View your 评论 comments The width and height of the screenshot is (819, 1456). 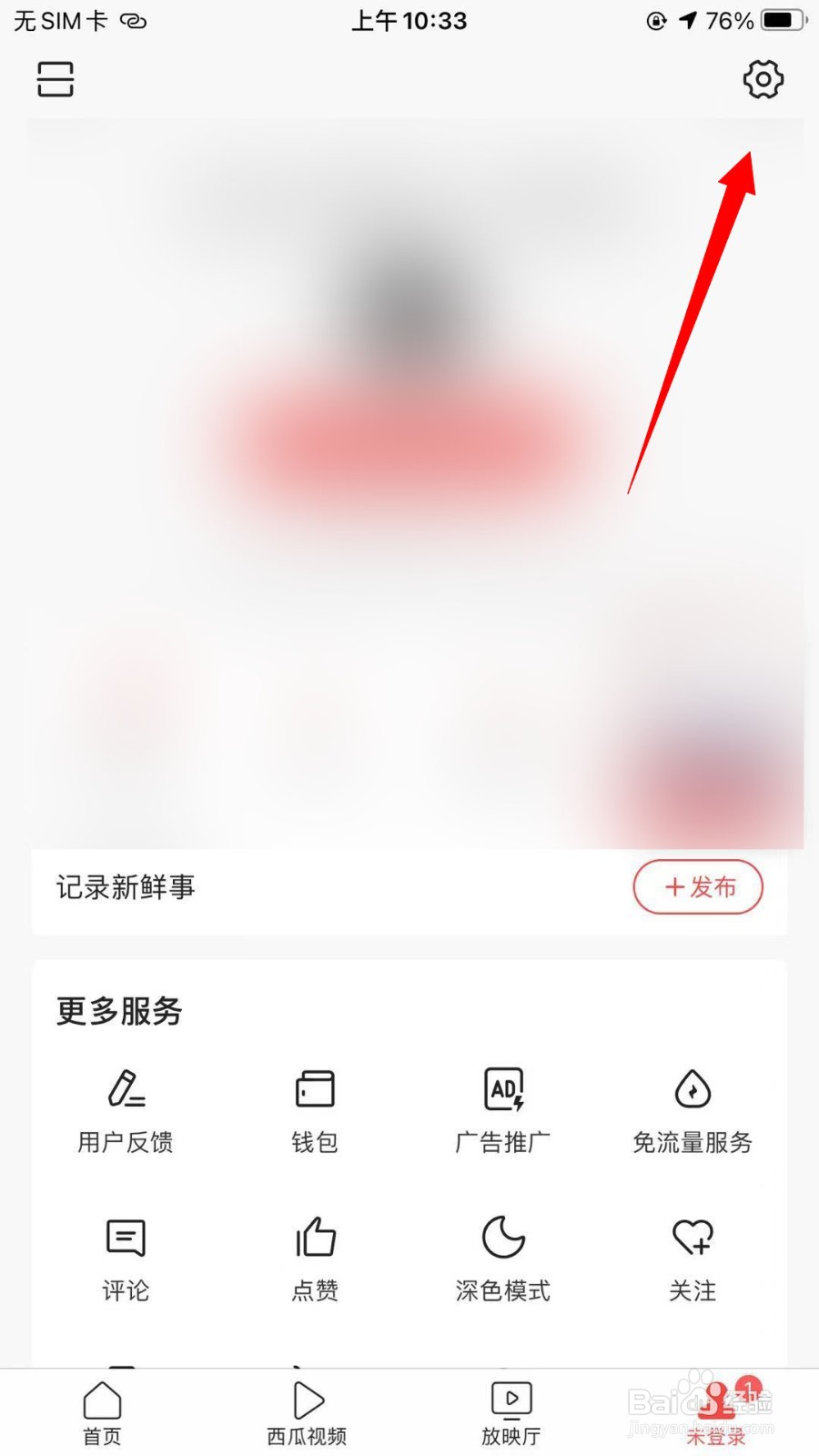pyautogui.click(x=125, y=1260)
